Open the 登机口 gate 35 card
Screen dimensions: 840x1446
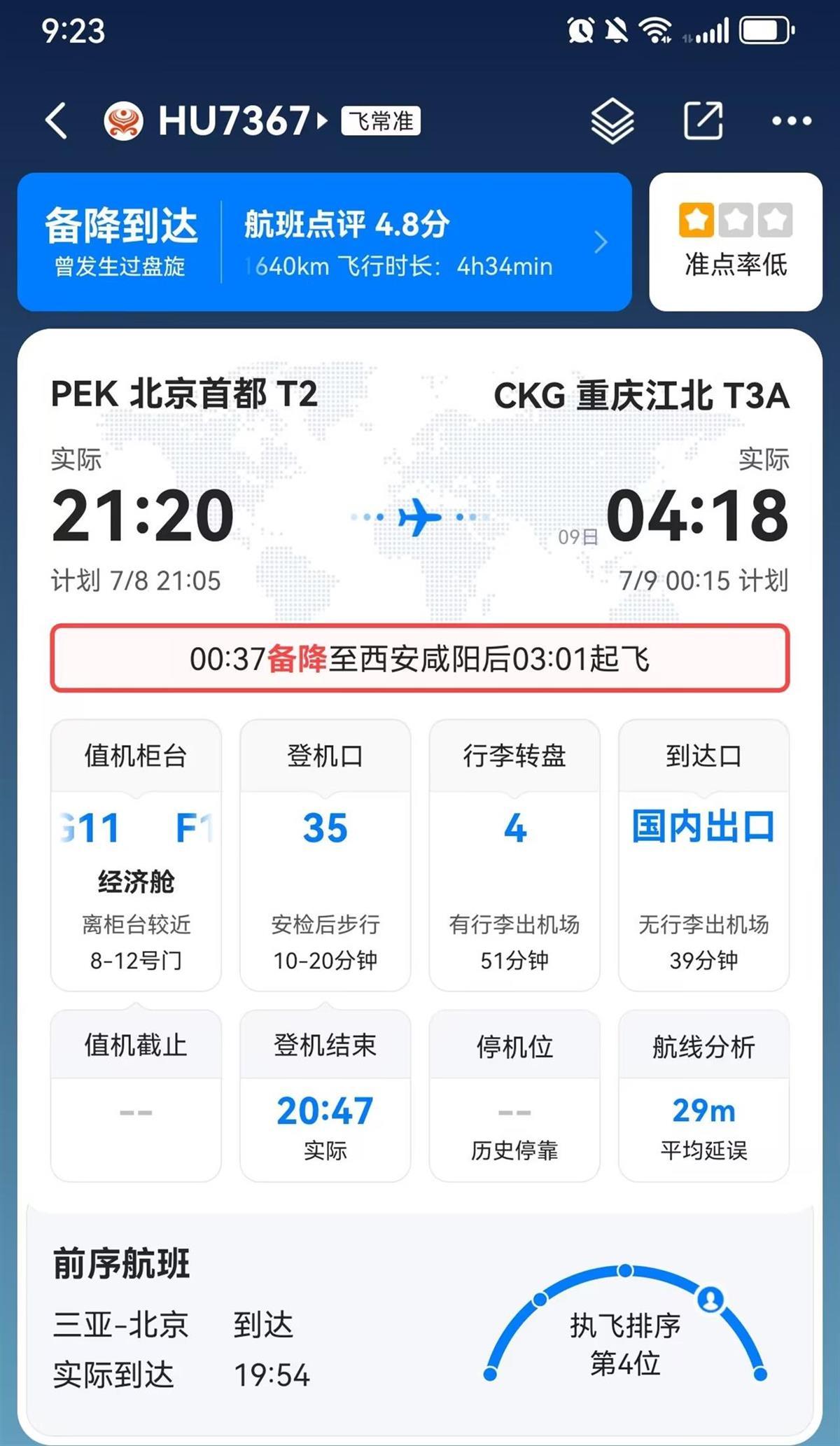tap(325, 854)
